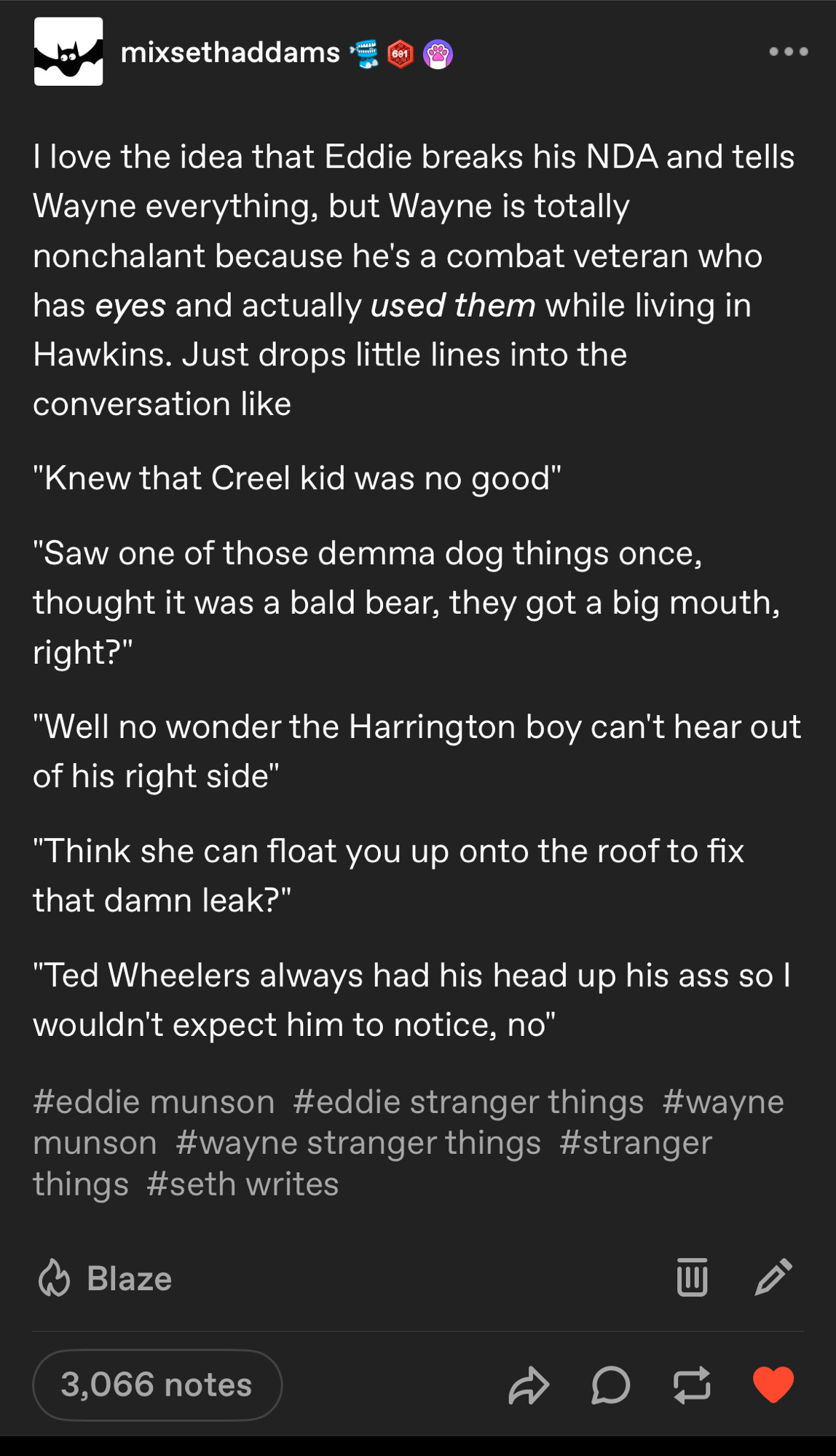Open mixsethaddams blog avatar
Image resolution: width=836 pixels, height=1456 pixels.
(68, 52)
